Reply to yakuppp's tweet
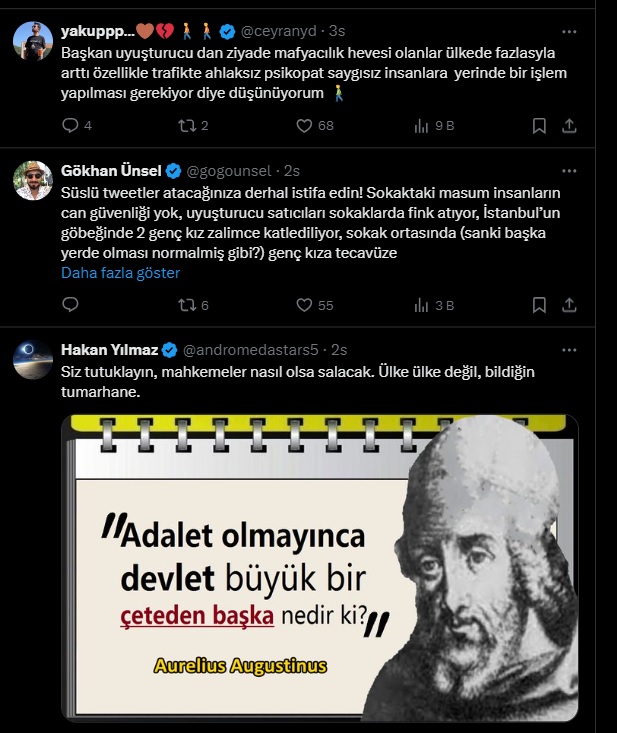The height and width of the screenshot is (733, 617). pos(71,126)
